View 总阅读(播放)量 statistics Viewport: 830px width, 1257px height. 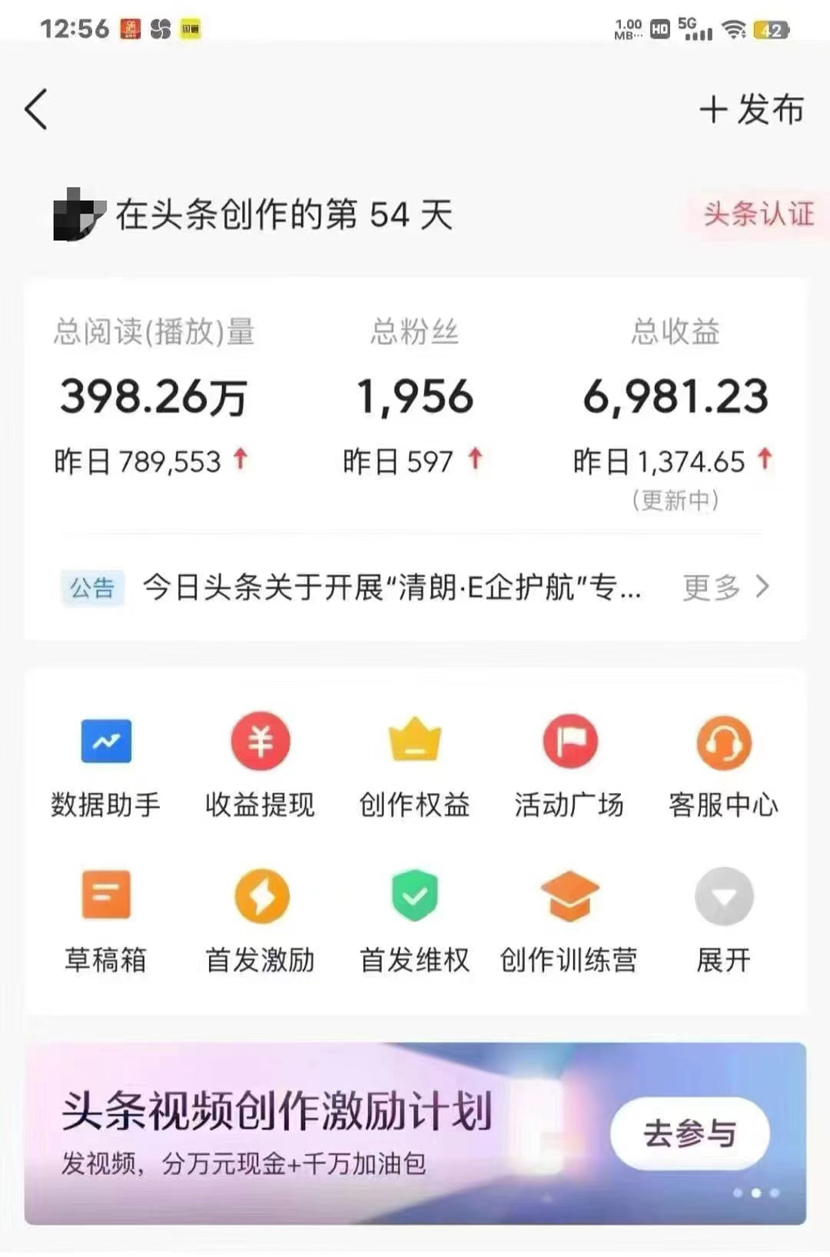pyautogui.click(x=153, y=397)
